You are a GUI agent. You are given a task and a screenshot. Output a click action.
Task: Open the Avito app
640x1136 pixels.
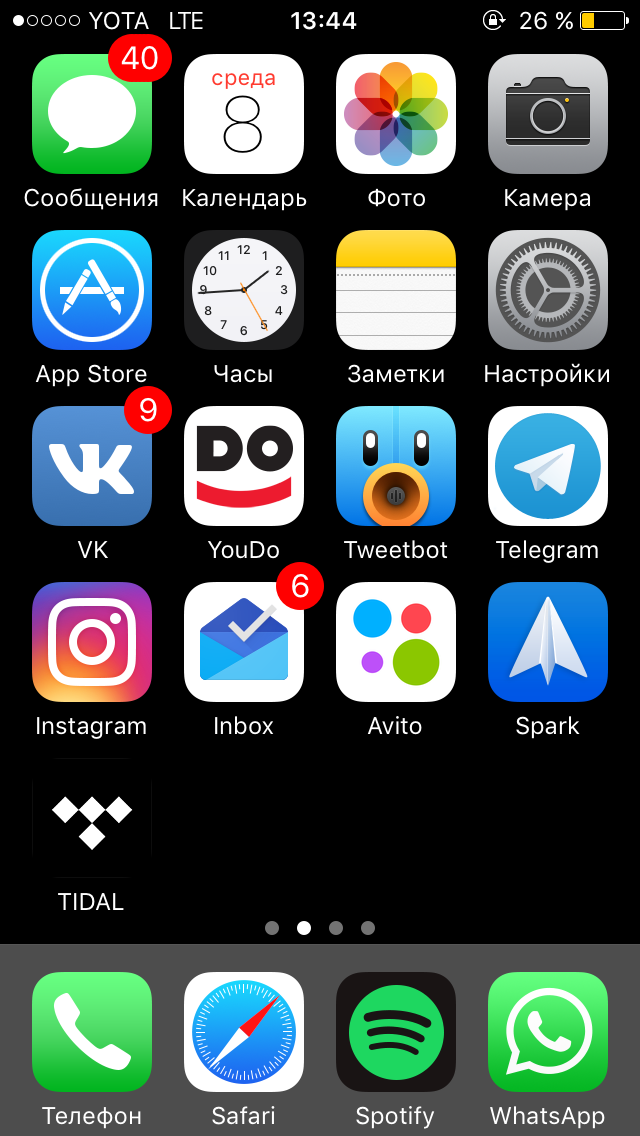coord(396,642)
